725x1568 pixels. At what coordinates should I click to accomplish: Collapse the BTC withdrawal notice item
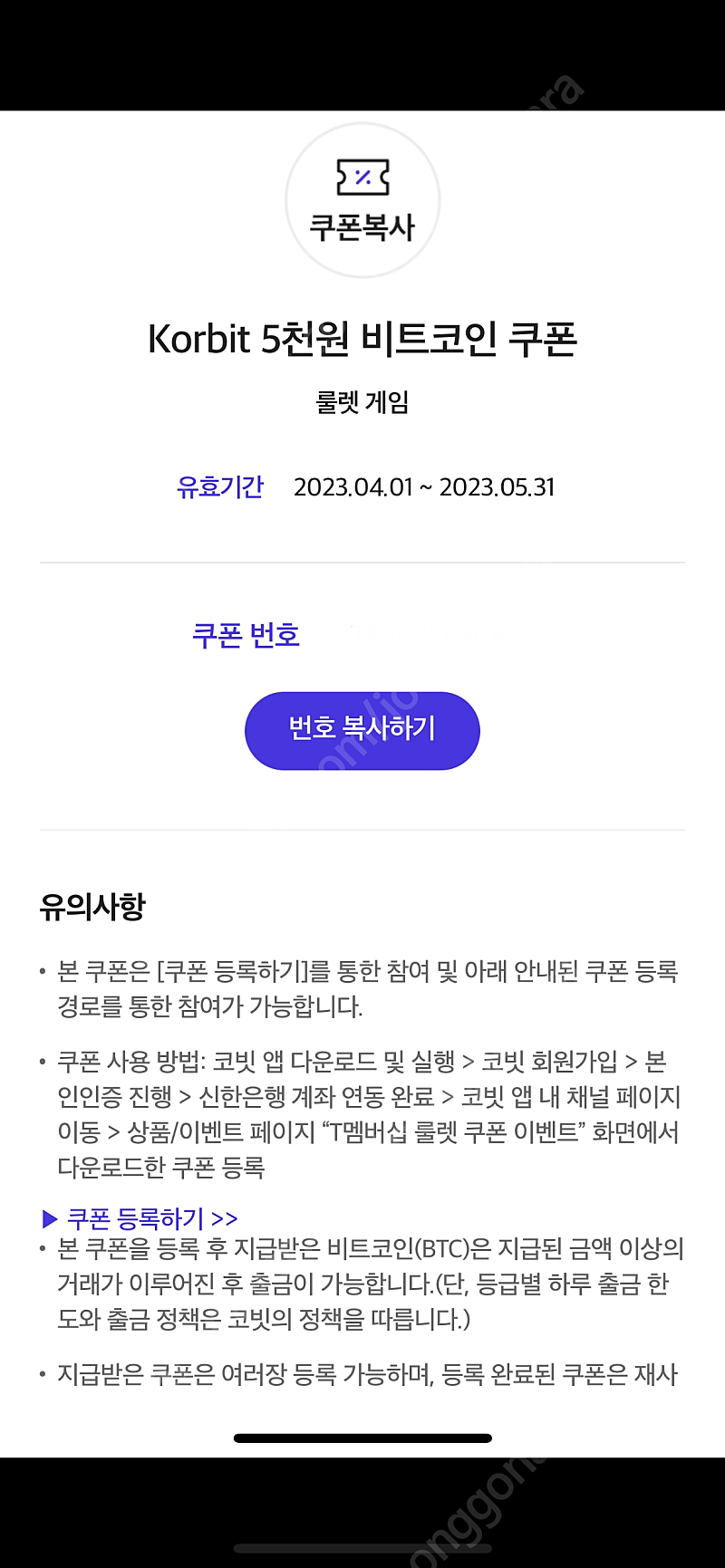362,1283
